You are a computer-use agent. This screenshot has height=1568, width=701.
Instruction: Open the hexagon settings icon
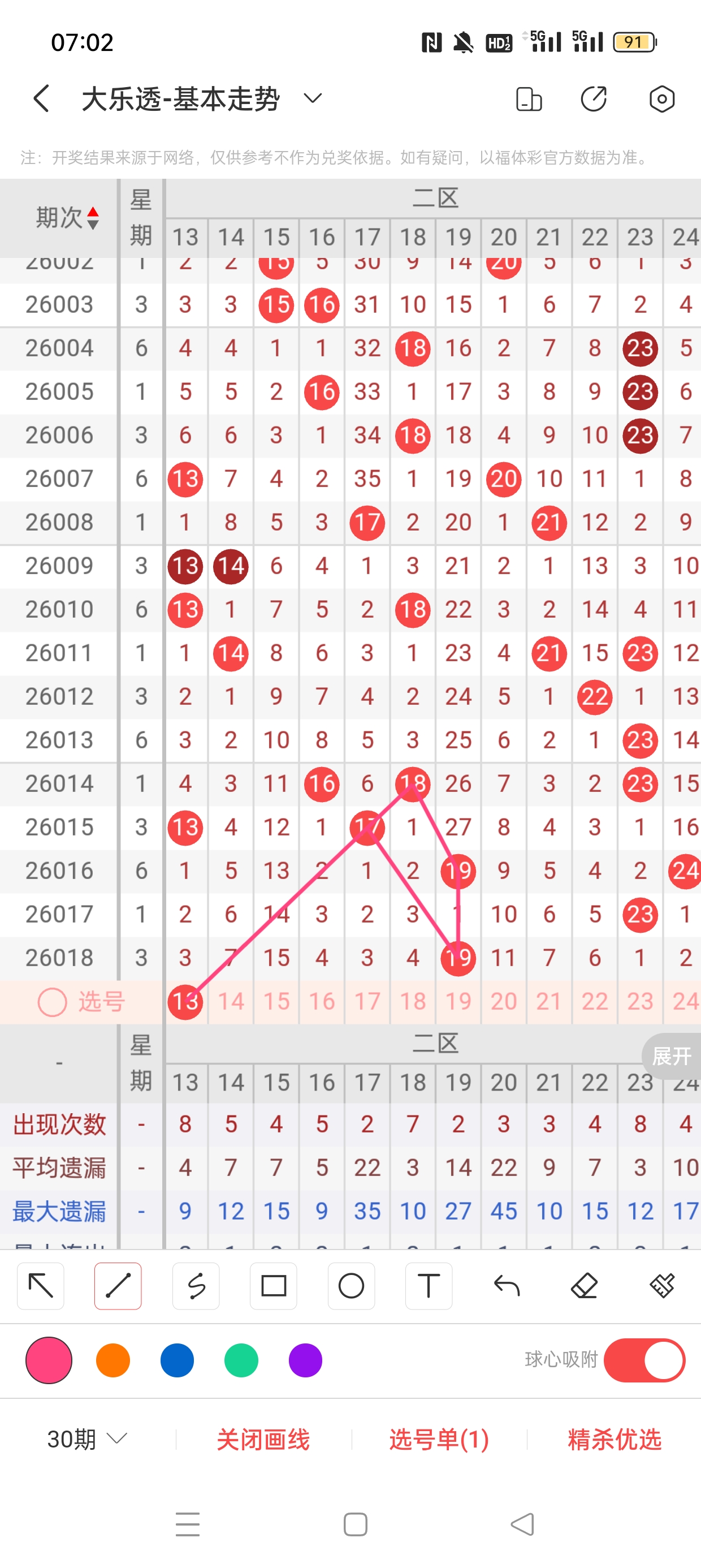pyautogui.click(x=661, y=98)
